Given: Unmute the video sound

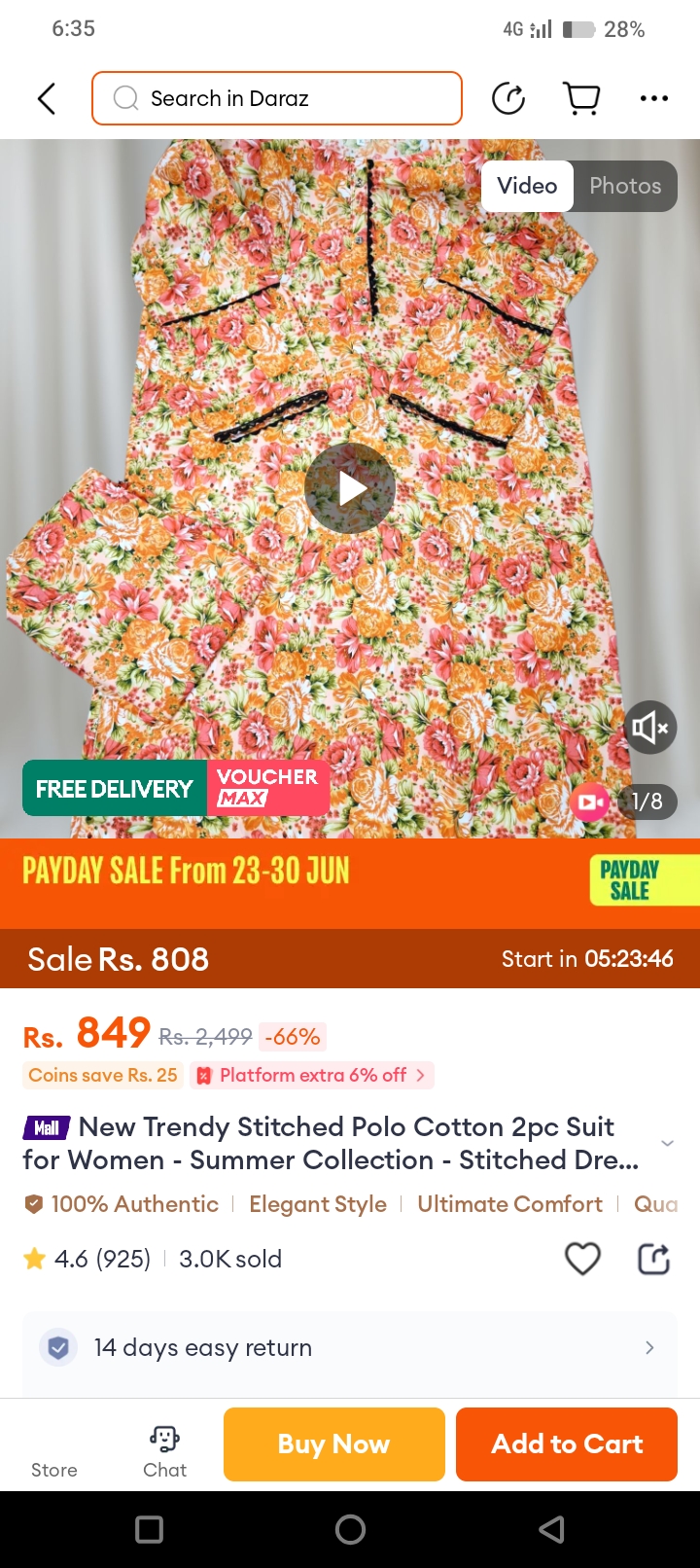Looking at the screenshot, I should pos(649,728).
